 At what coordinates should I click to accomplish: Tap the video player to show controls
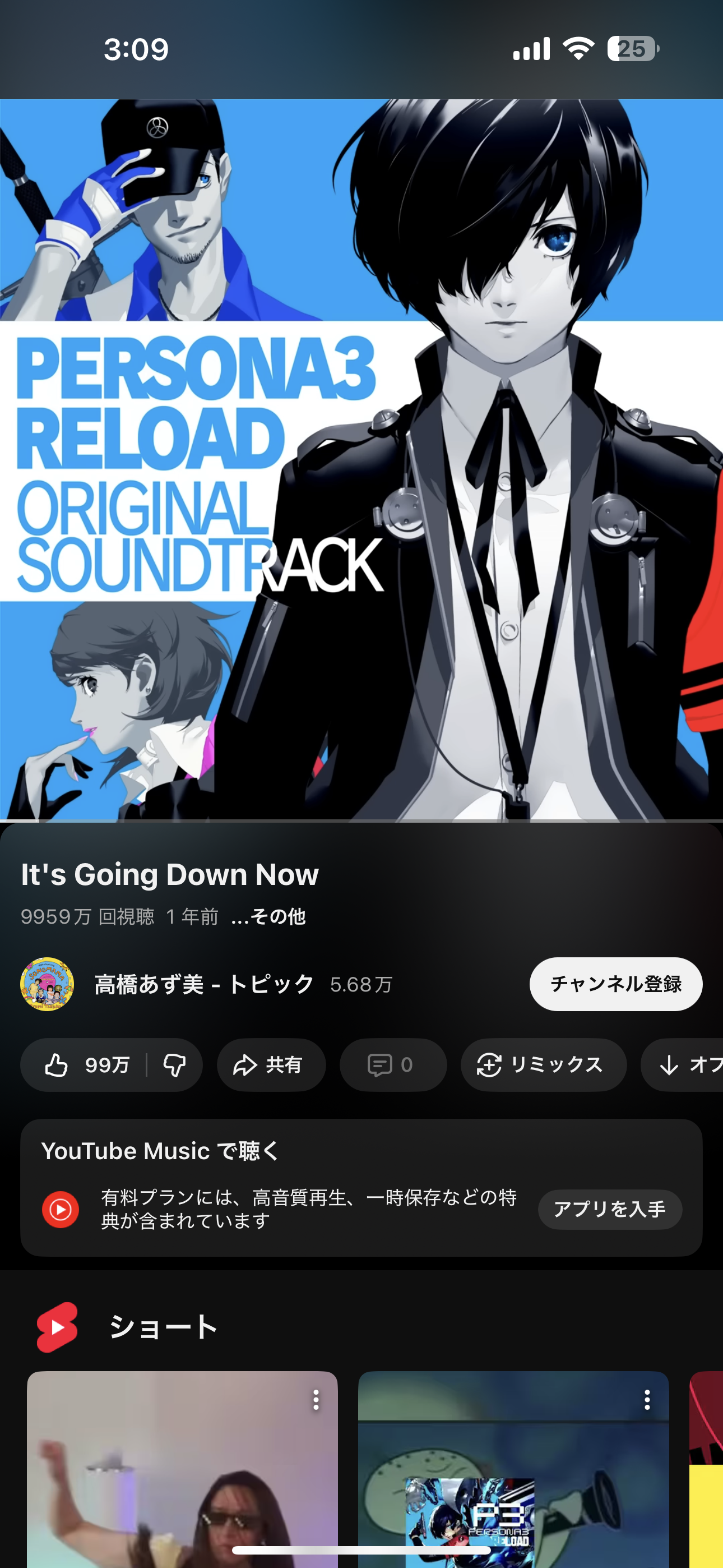click(x=361, y=459)
